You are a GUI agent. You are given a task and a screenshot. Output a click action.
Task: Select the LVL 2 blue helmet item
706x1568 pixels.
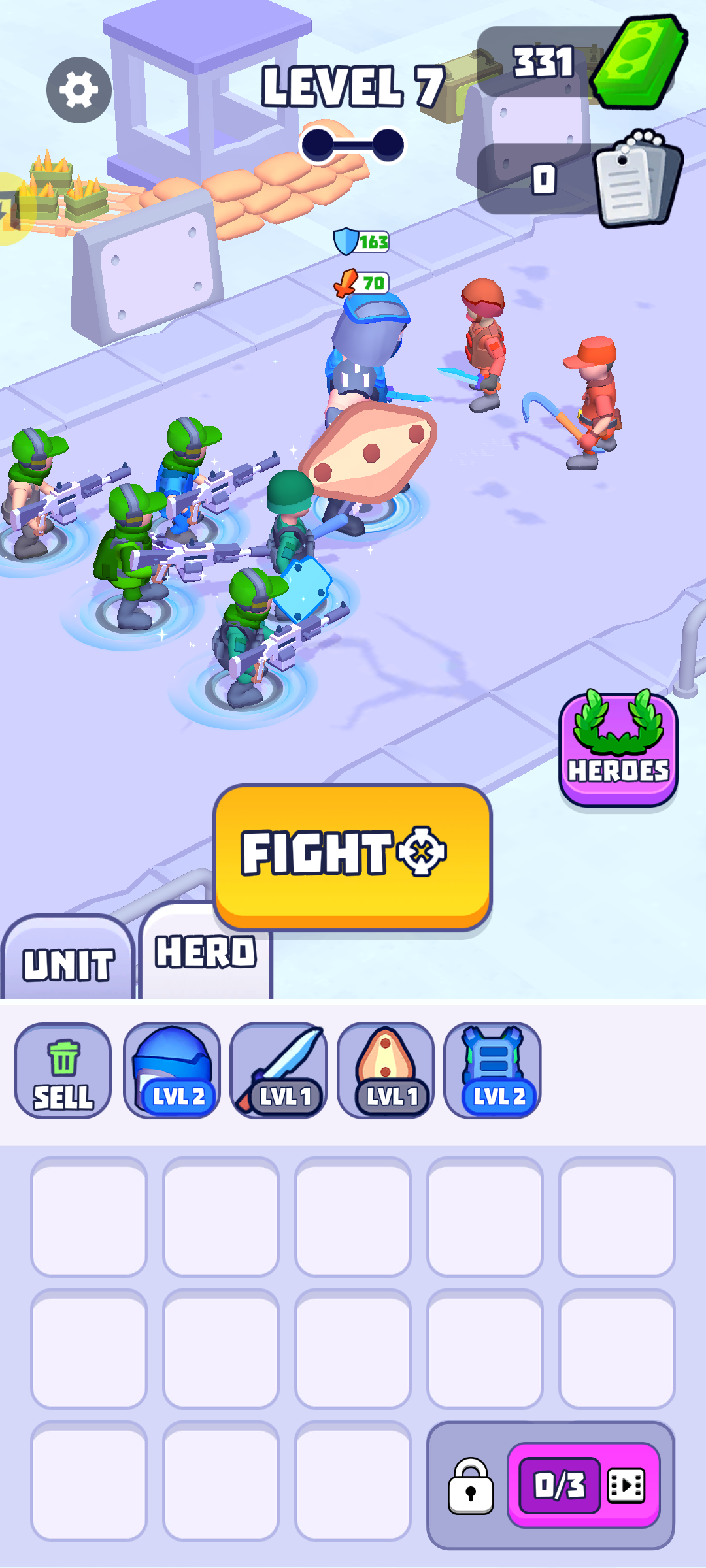[x=172, y=1070]
